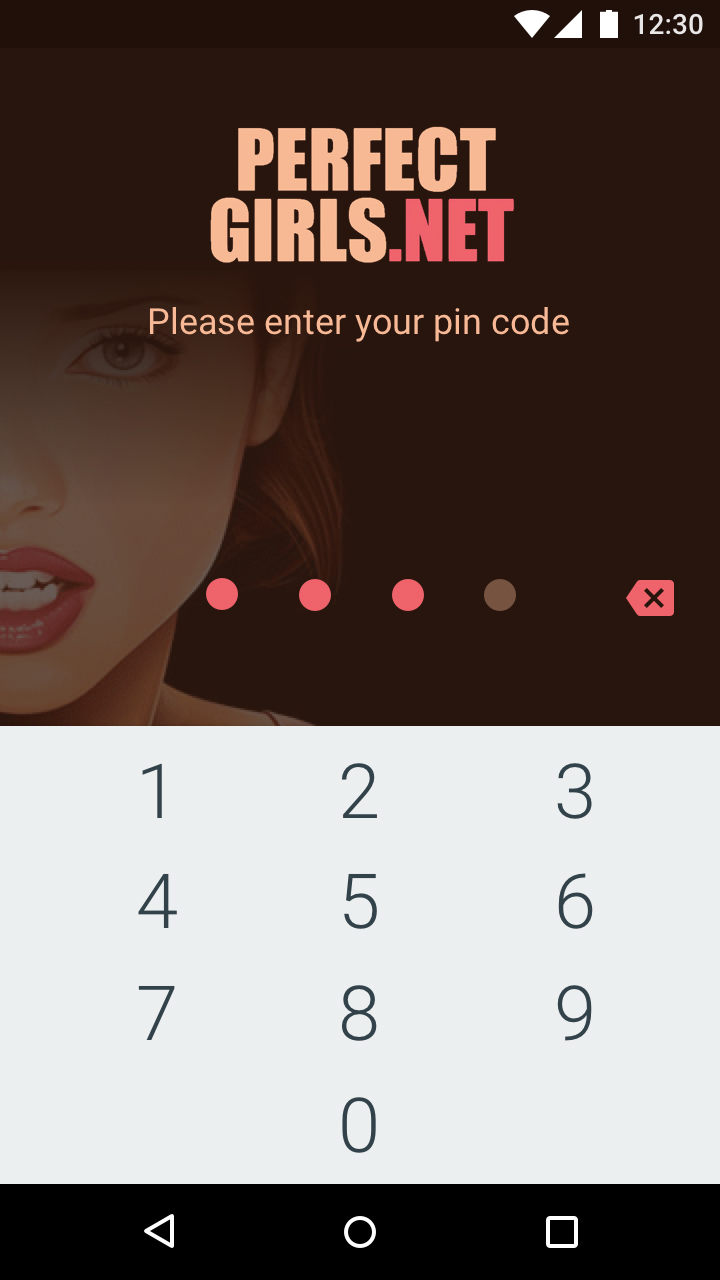This screenshot has width=720, height=1280.
Task: Enter digit 1 on the keypad
Action: tap(156, 791)
